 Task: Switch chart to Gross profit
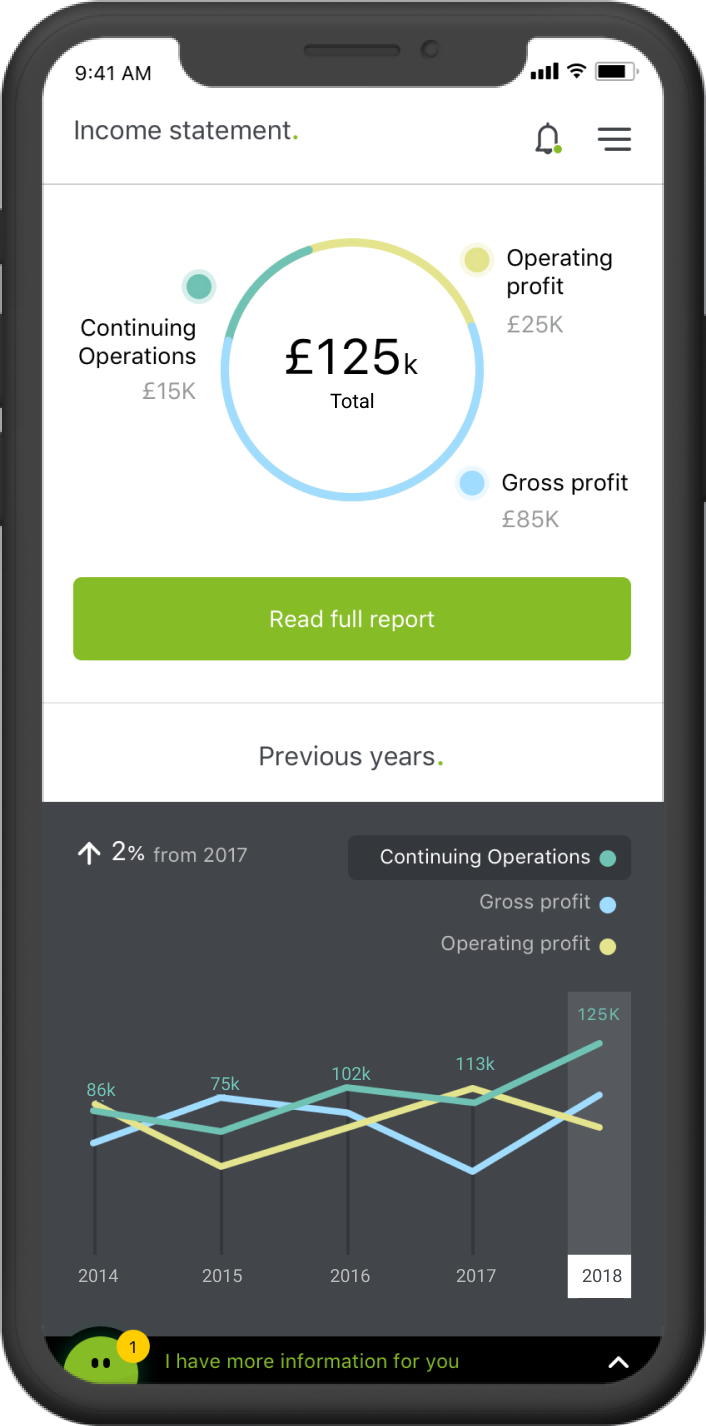pos(546,902)
